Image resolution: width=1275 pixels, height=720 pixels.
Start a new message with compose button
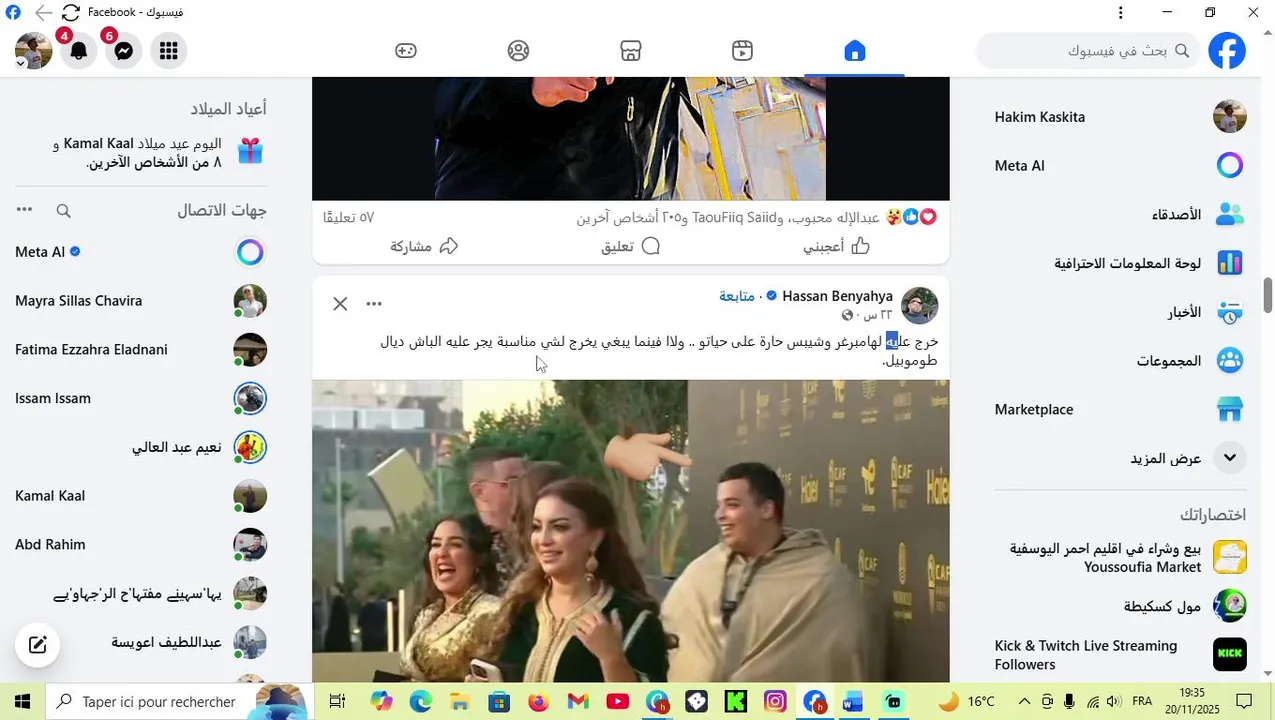pyautogui.click(x=38, y=645)
